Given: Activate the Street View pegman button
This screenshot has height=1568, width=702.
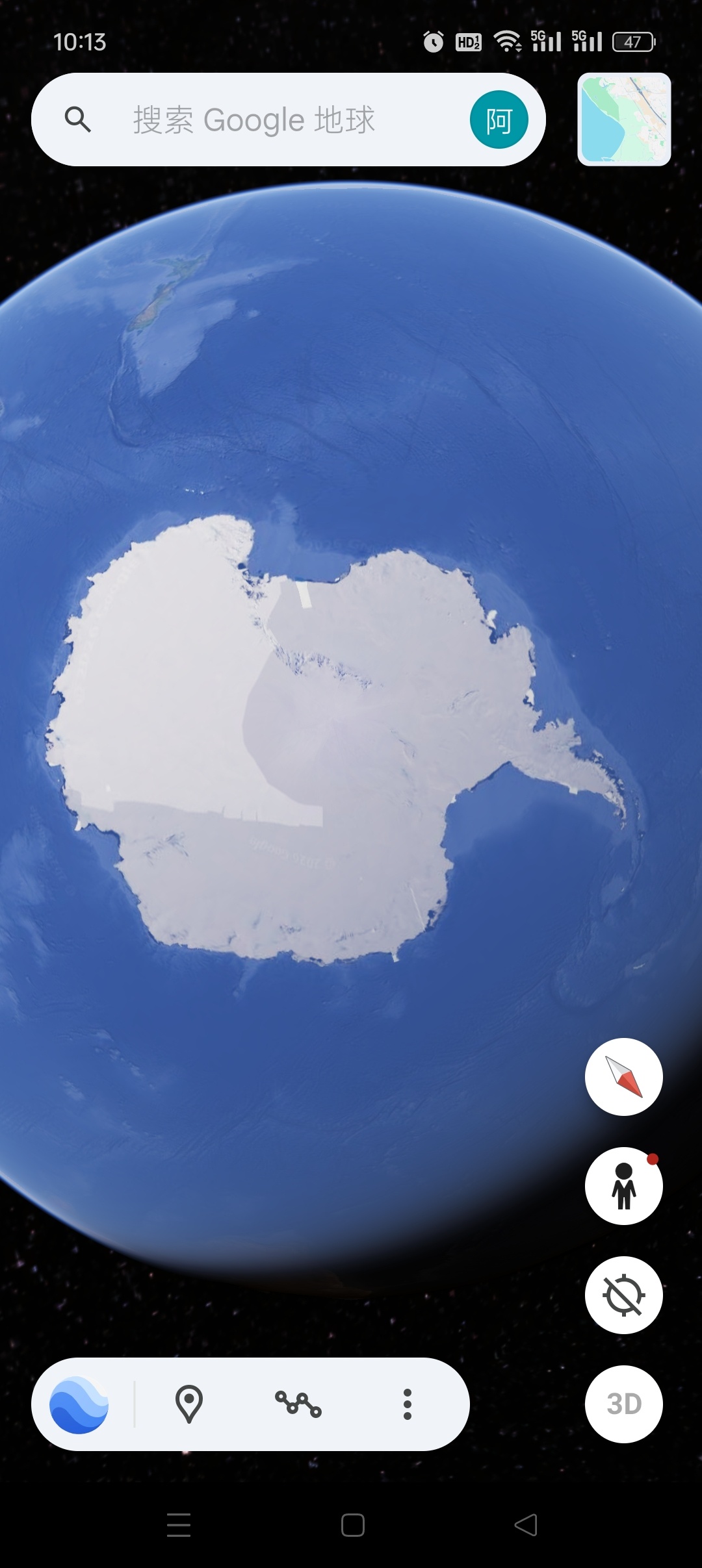Looking at the screenshot, I should tap(623, 1186).
